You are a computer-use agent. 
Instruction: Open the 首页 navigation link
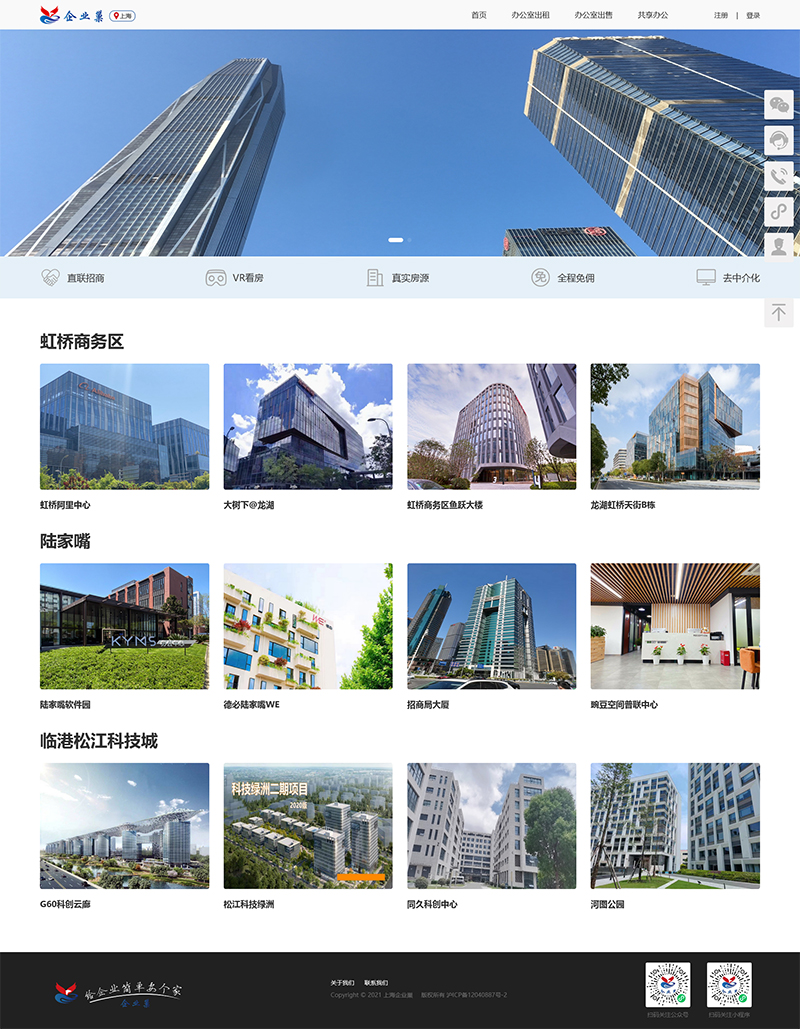pyautogui.click(x=478, y=15)
